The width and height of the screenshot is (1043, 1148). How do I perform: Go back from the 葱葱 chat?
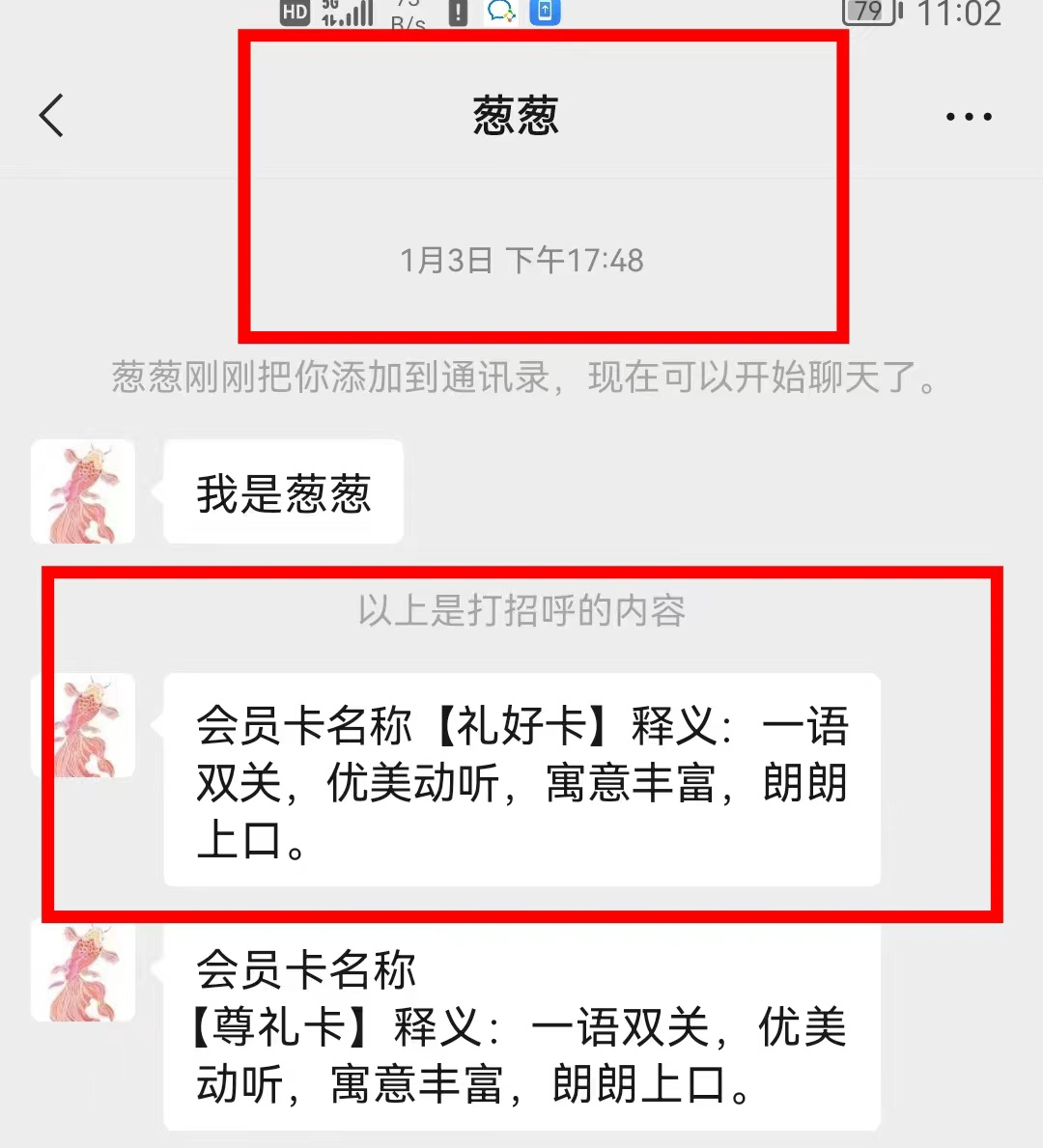click(x=52, y=116)
